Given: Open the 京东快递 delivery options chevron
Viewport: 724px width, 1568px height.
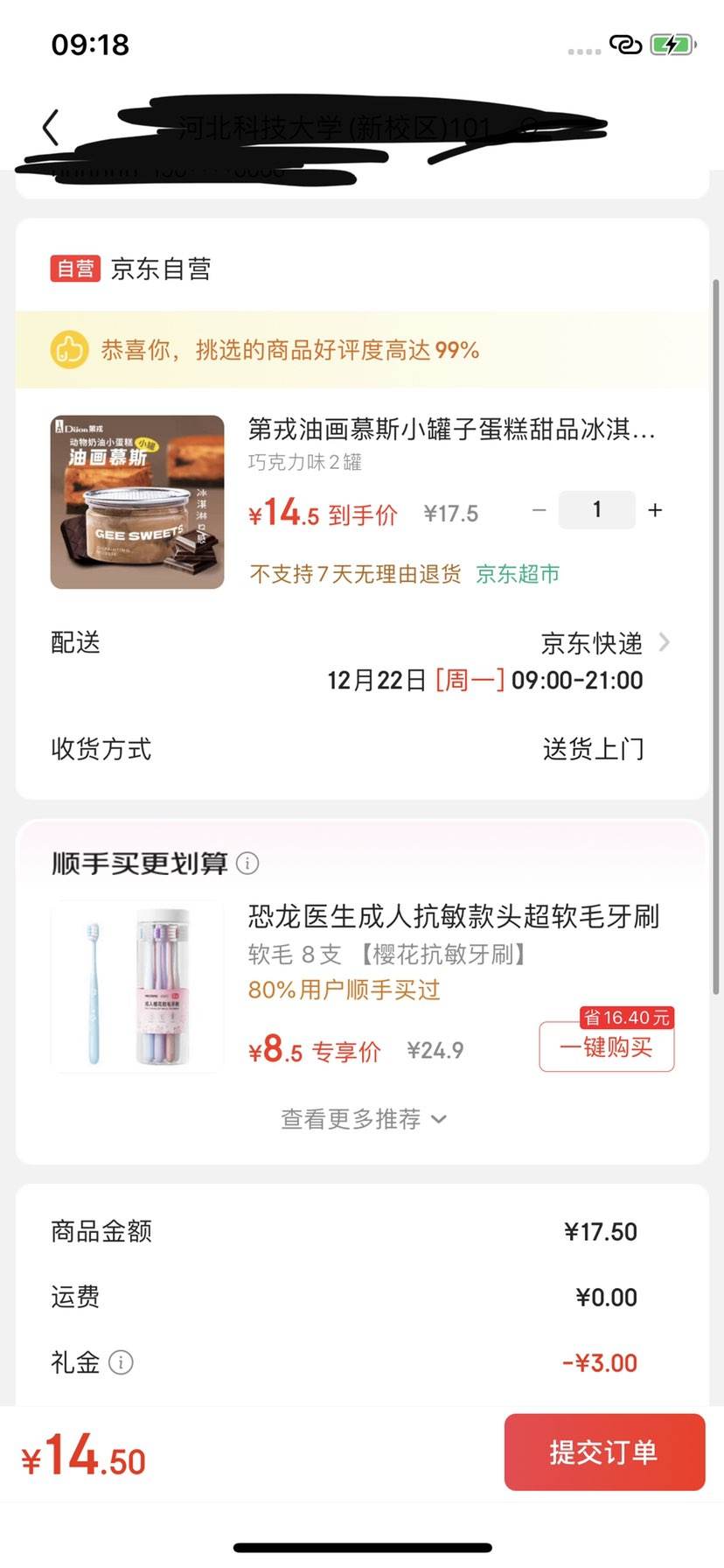Looking at the screenshot, I should coord(665,642).
